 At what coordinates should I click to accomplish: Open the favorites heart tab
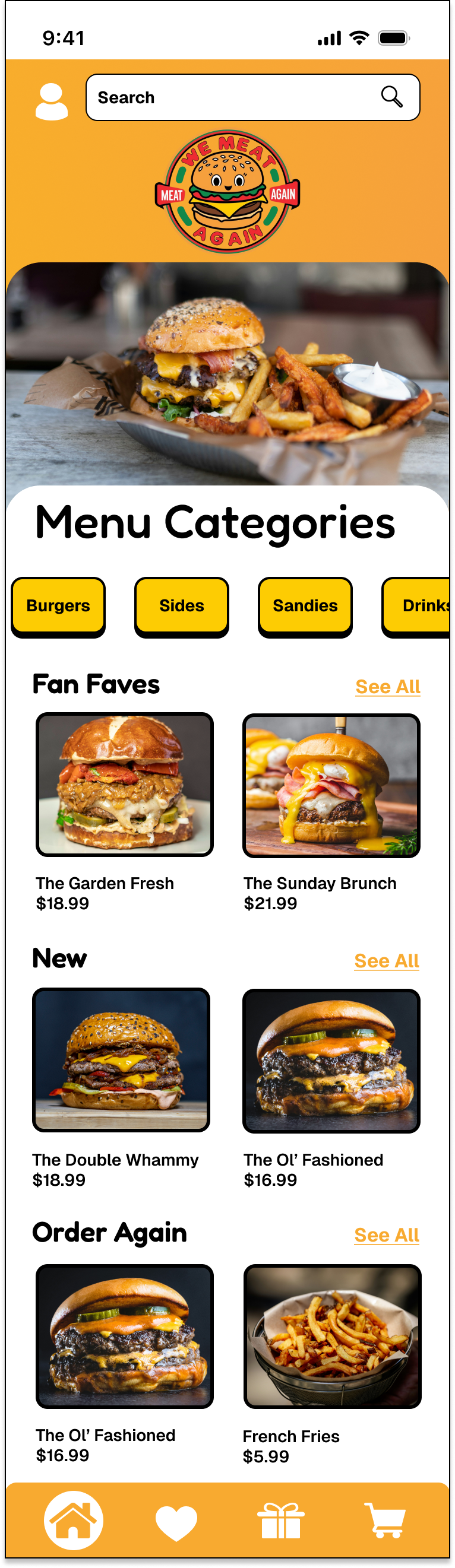(176, 1522)
